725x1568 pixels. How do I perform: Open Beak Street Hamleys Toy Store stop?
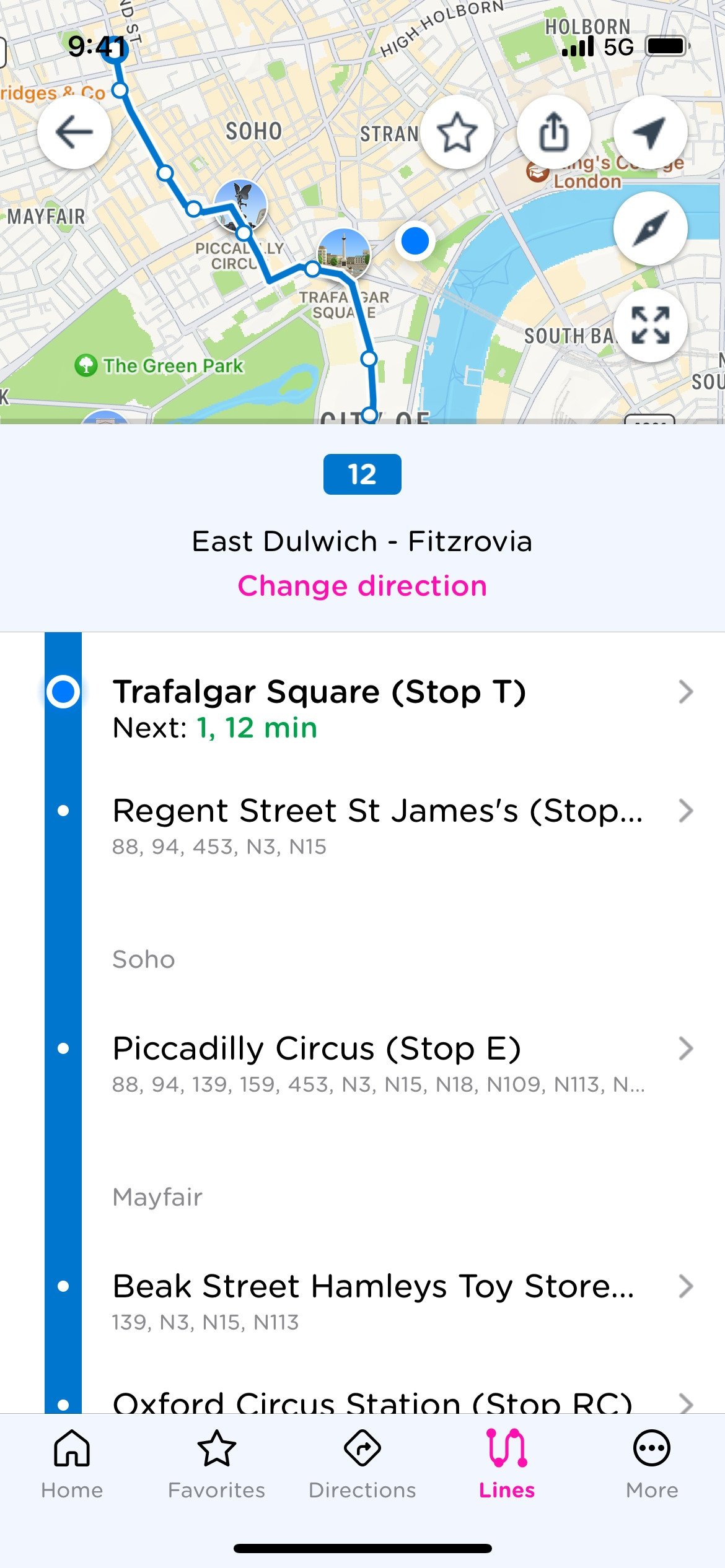[x=362, y=1303]
